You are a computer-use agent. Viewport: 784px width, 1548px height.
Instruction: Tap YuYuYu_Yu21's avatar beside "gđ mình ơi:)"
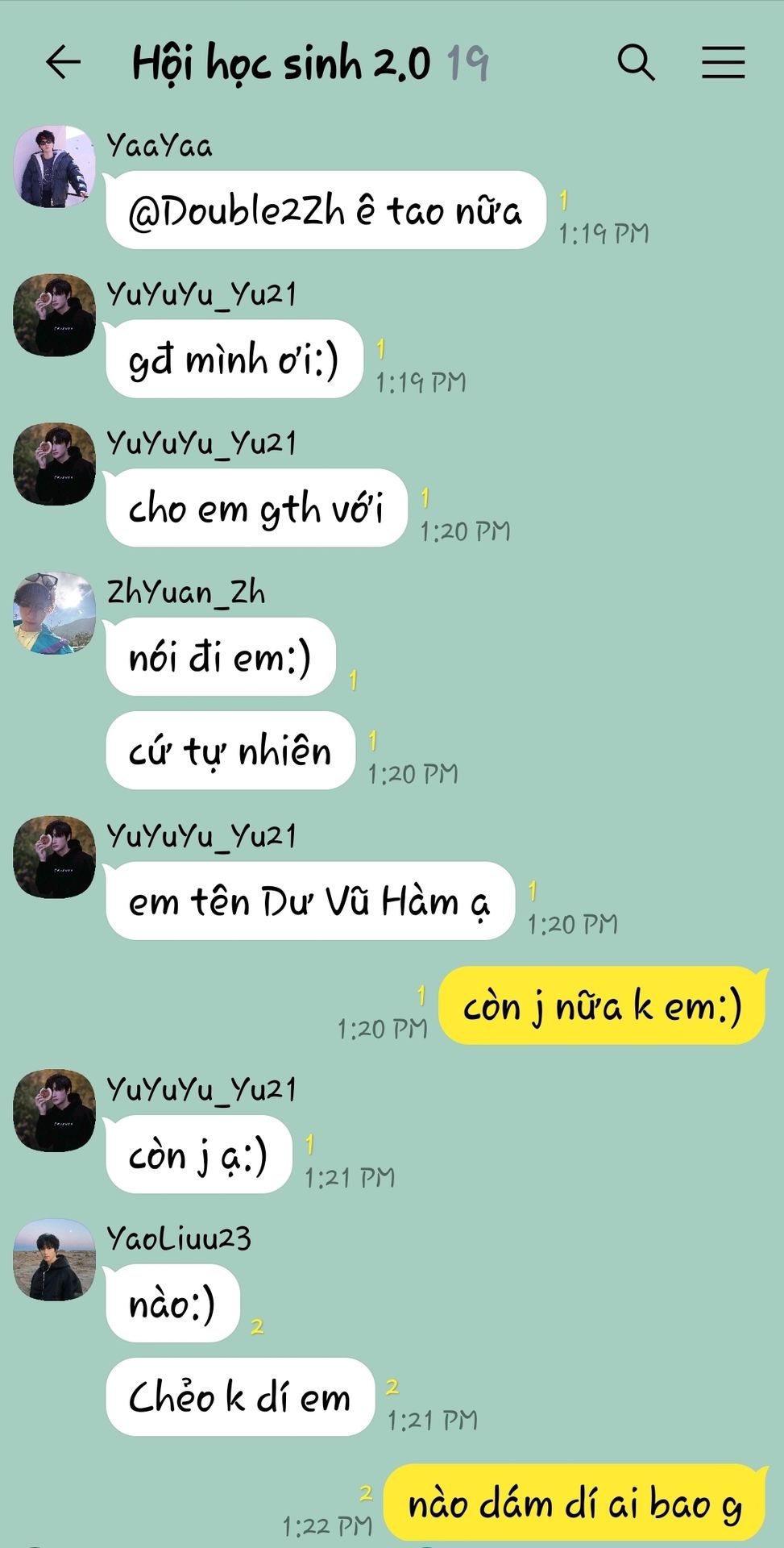coord(54,314)
